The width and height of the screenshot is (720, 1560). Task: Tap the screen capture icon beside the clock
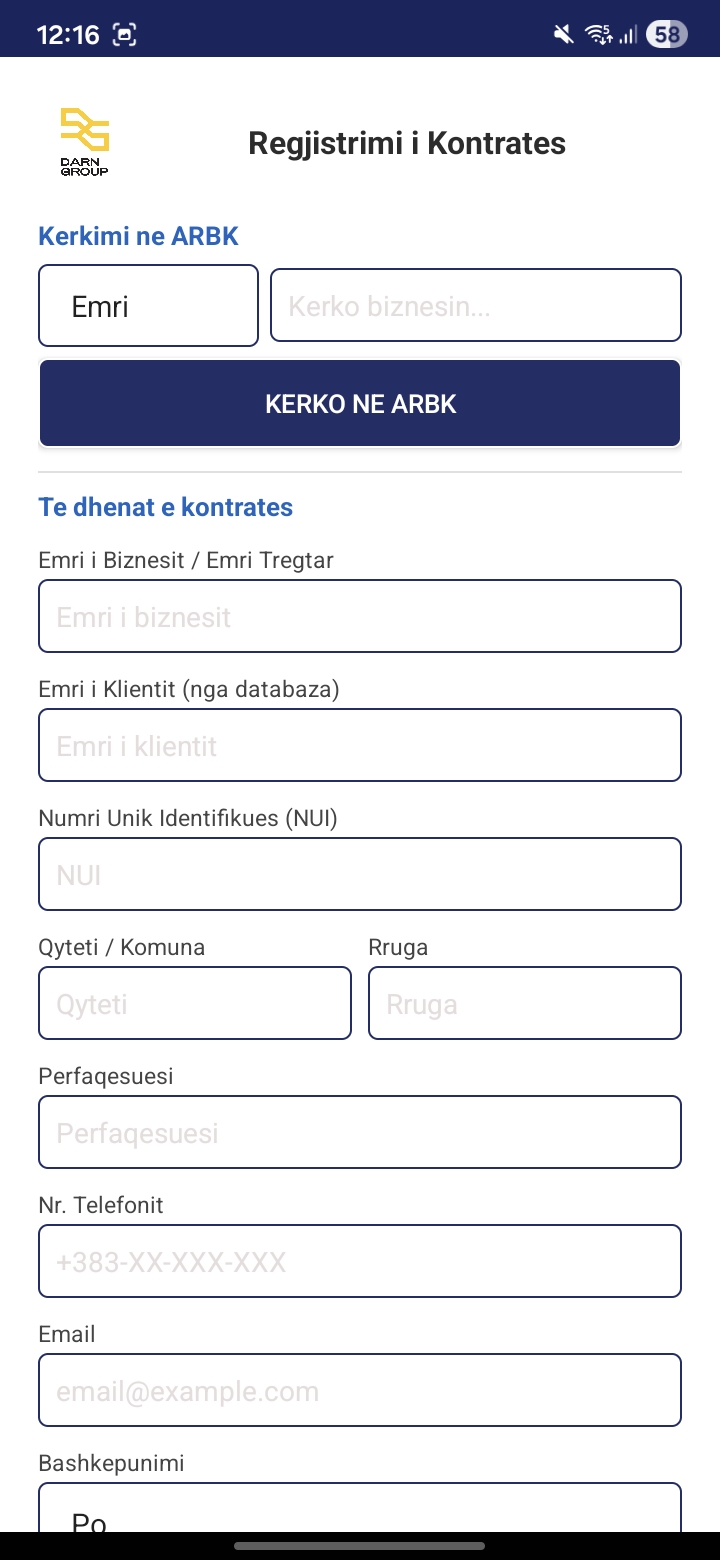point(124,33)
